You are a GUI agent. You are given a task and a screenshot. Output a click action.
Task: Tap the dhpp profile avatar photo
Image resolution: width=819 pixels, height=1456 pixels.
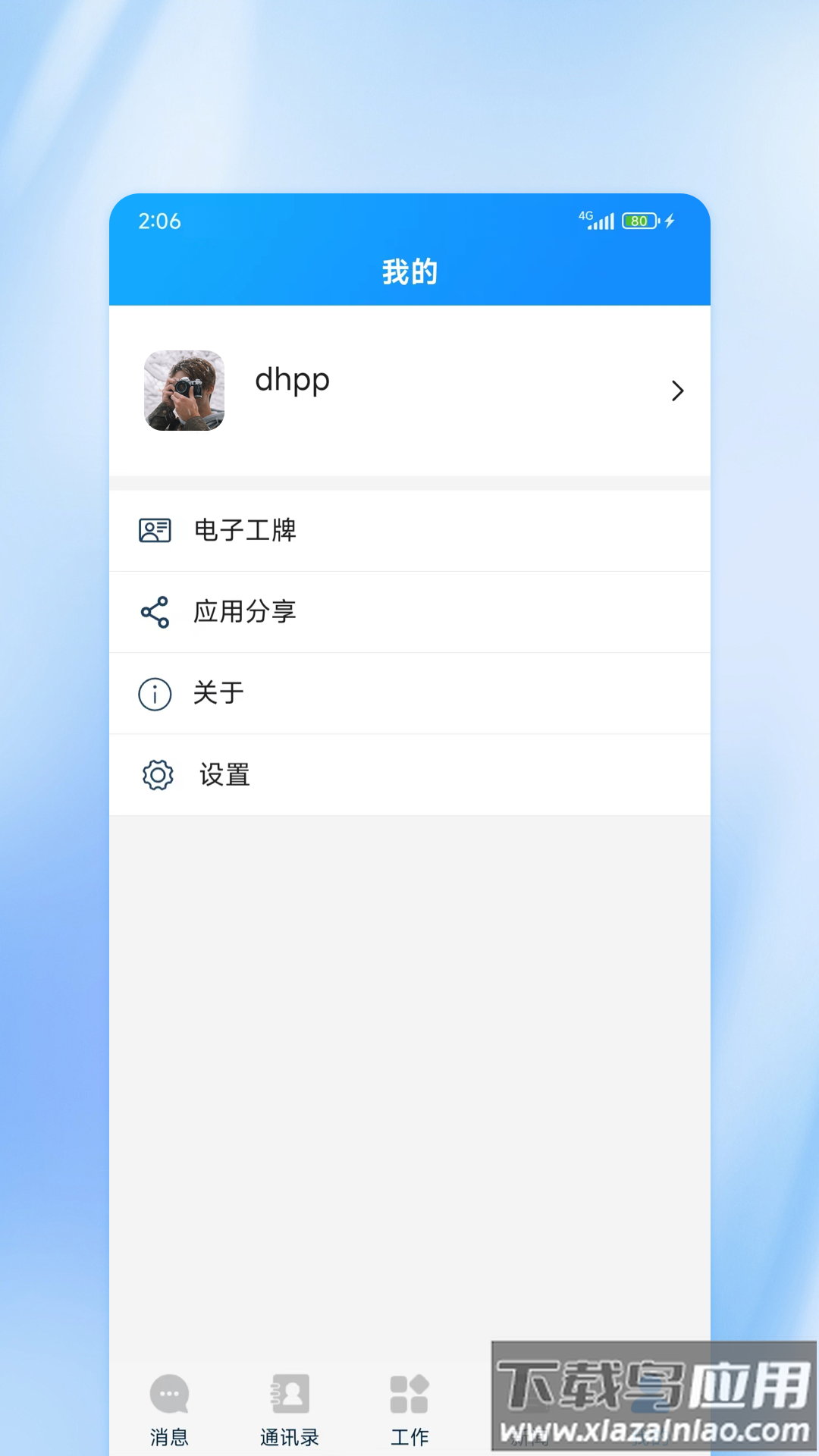point(184,391)
